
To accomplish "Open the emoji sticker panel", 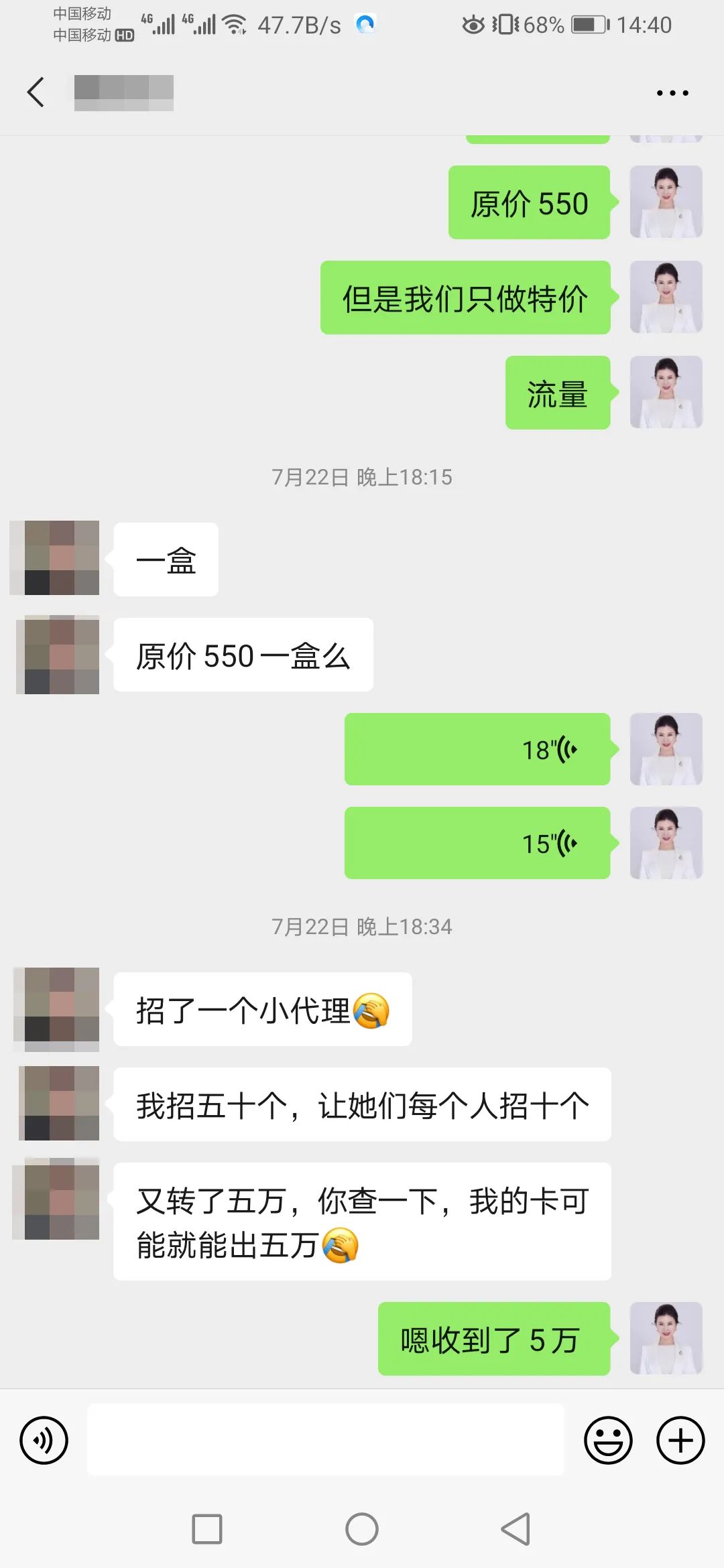I will point(608,1440).
